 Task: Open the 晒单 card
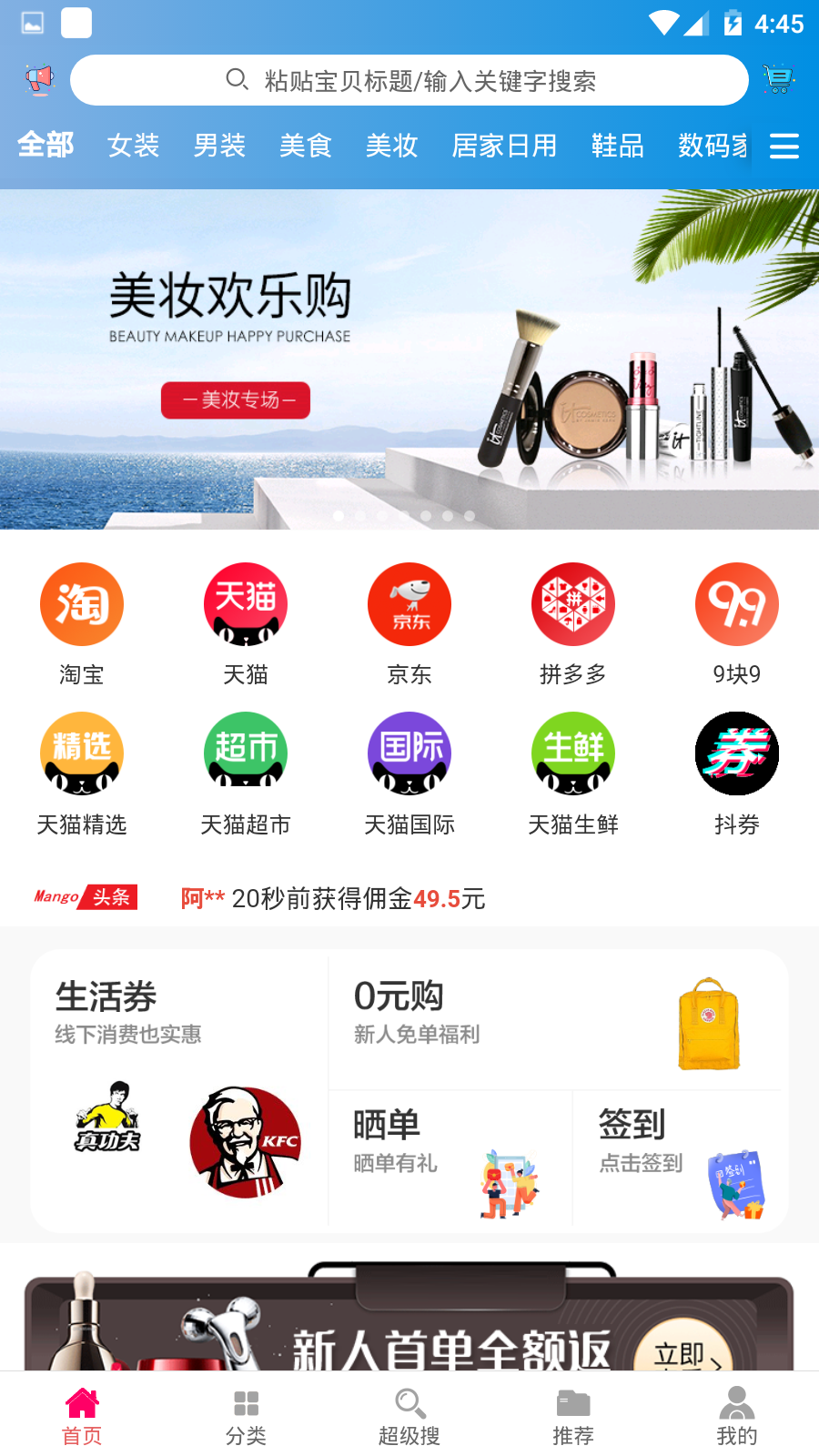click(450, 1162)
